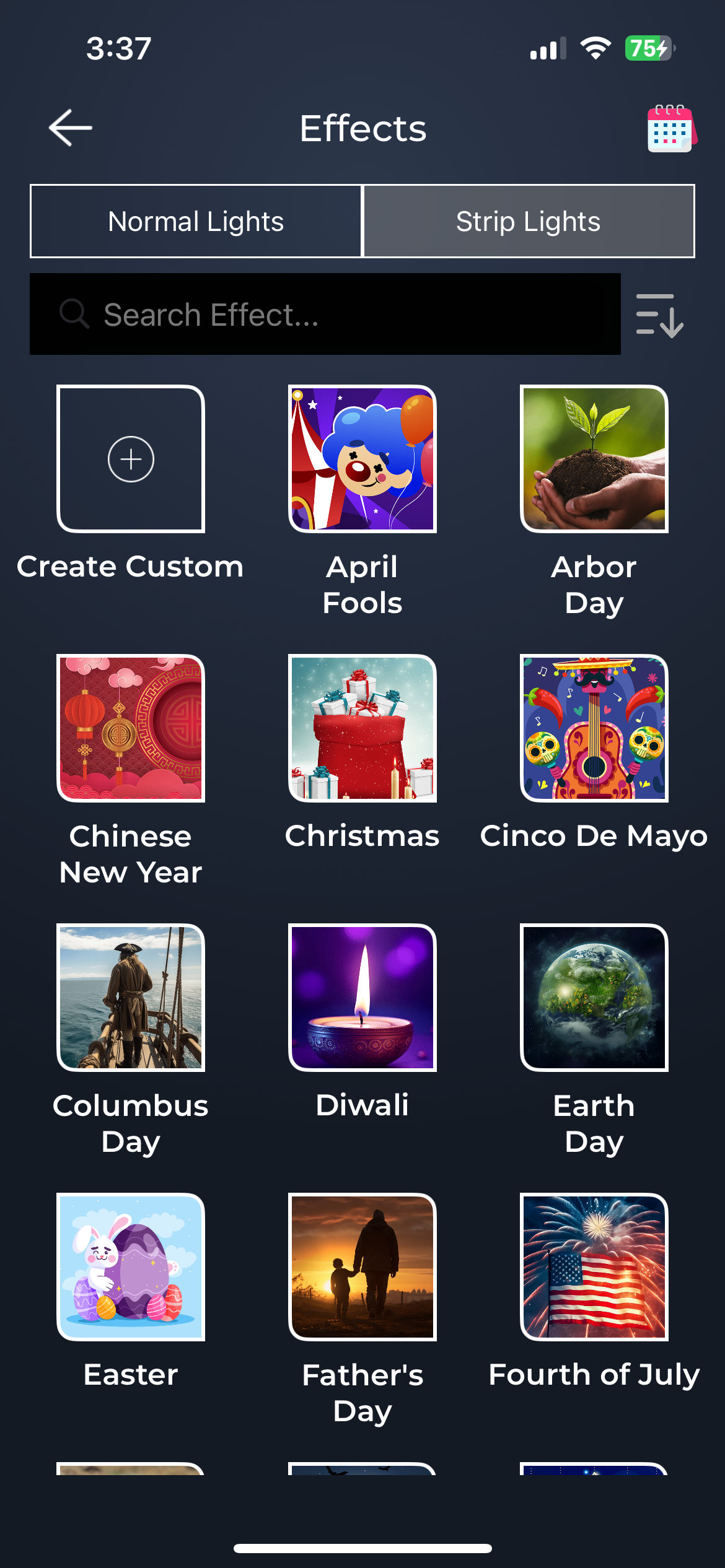Create a custom effect
This screenshot has height=1568, width=725.
131,459
